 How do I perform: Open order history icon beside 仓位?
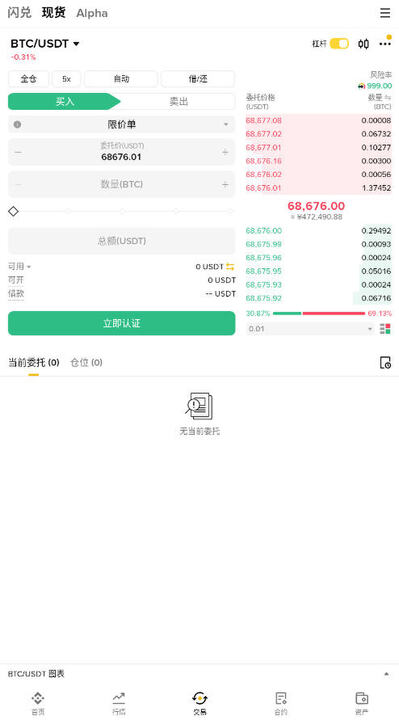point(385,363)
